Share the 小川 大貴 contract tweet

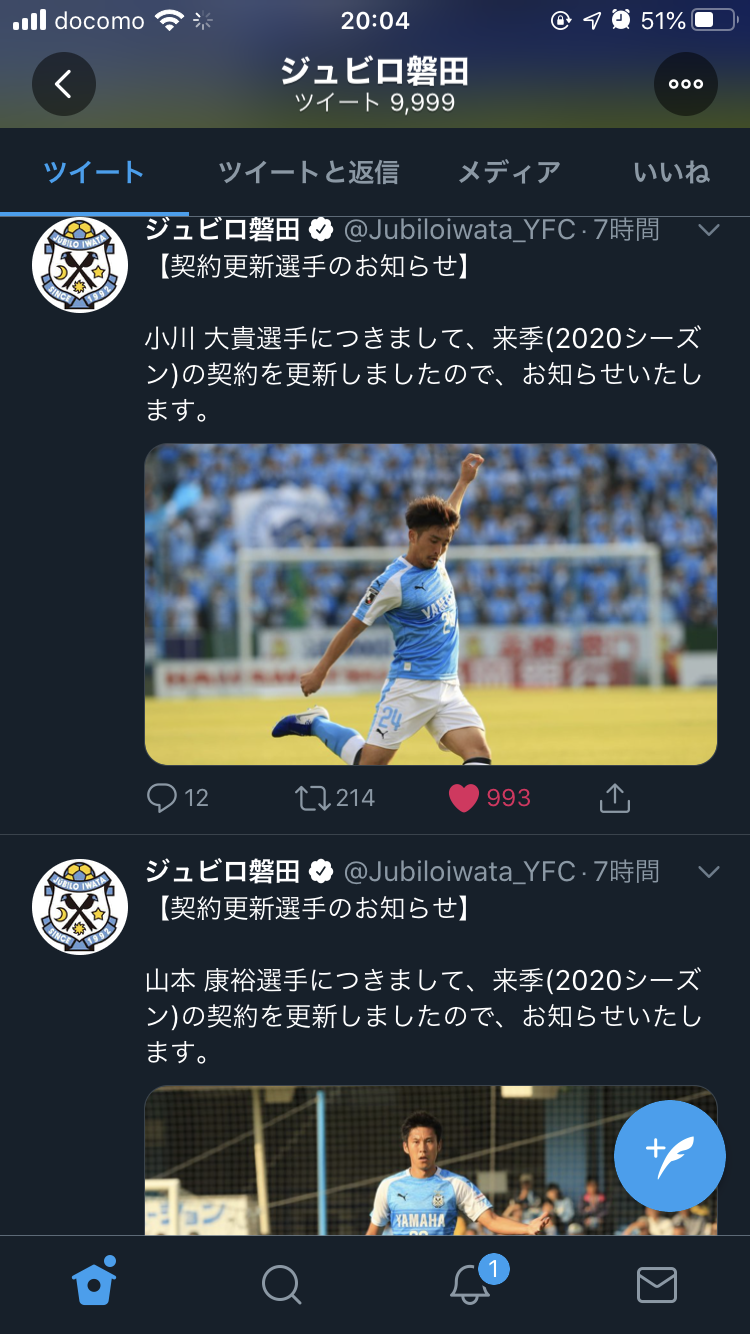tap(614, 797)
